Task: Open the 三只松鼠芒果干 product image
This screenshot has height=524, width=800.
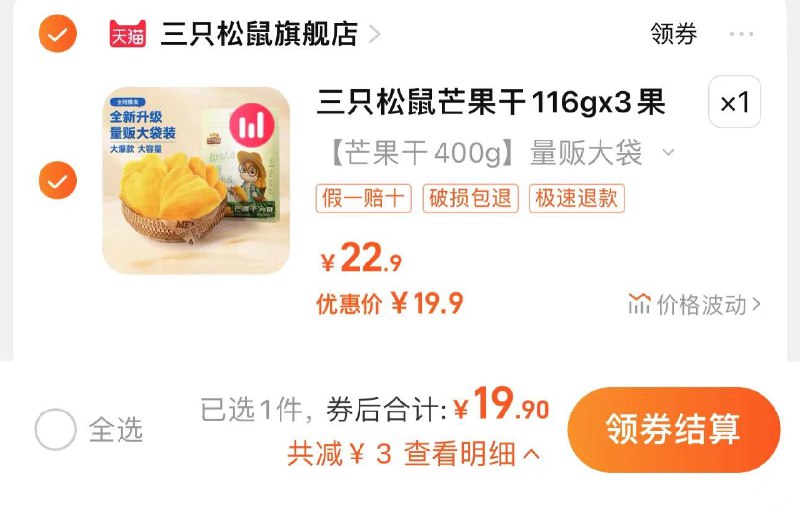Action: 196,181
